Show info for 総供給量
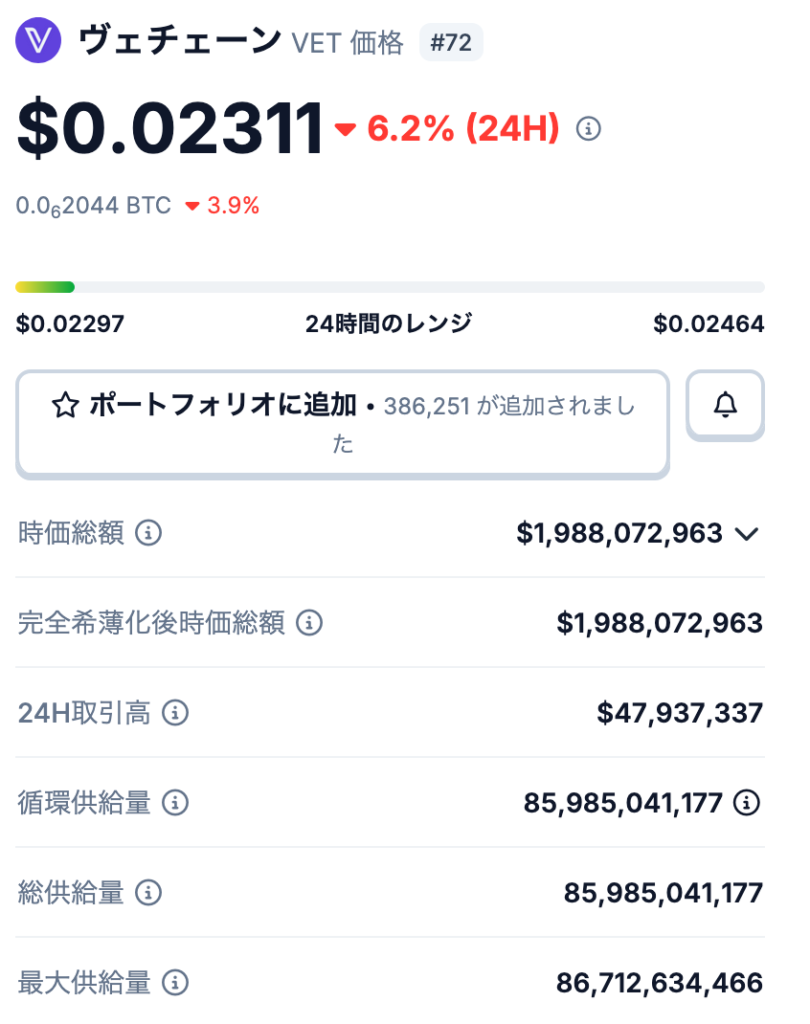 click(148, 892)
